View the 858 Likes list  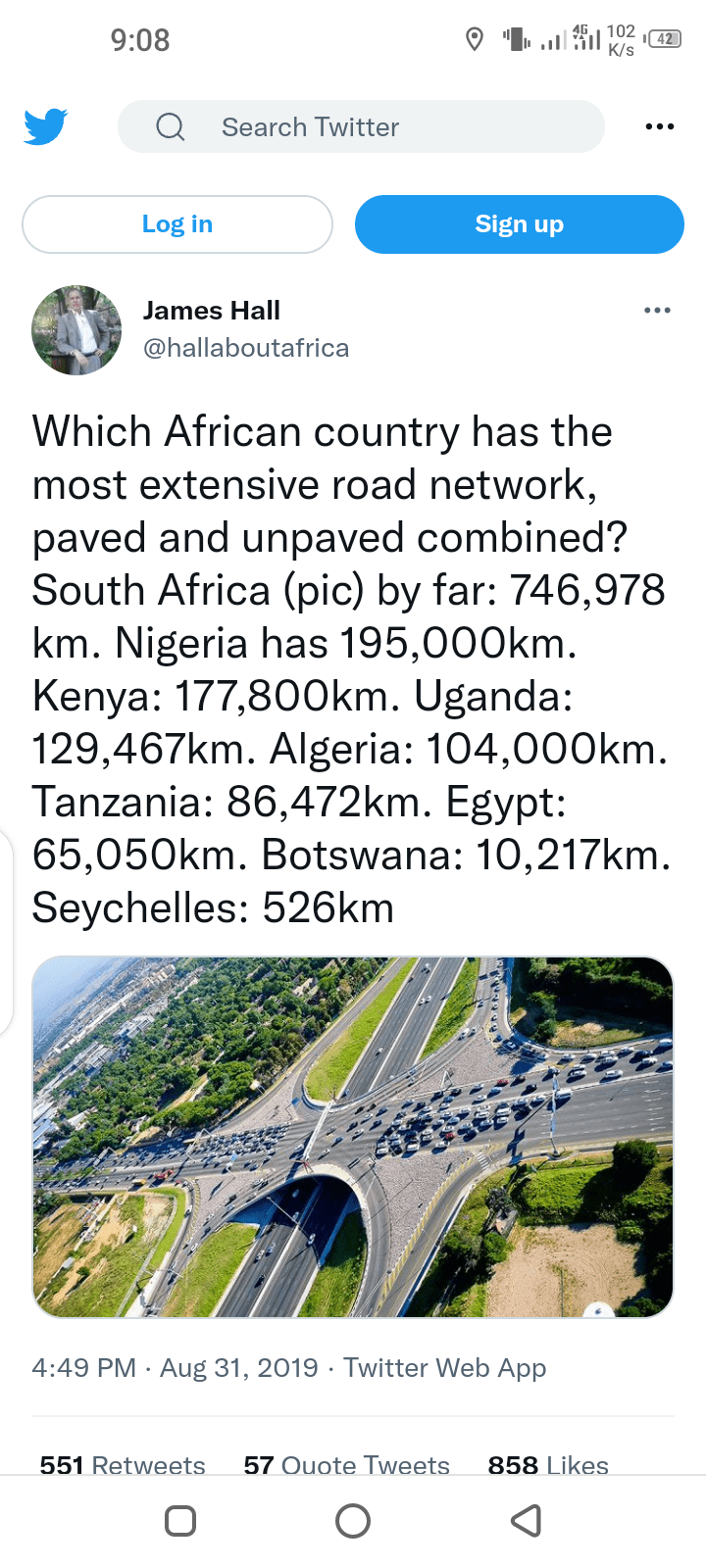click(x=548, y=1464)
